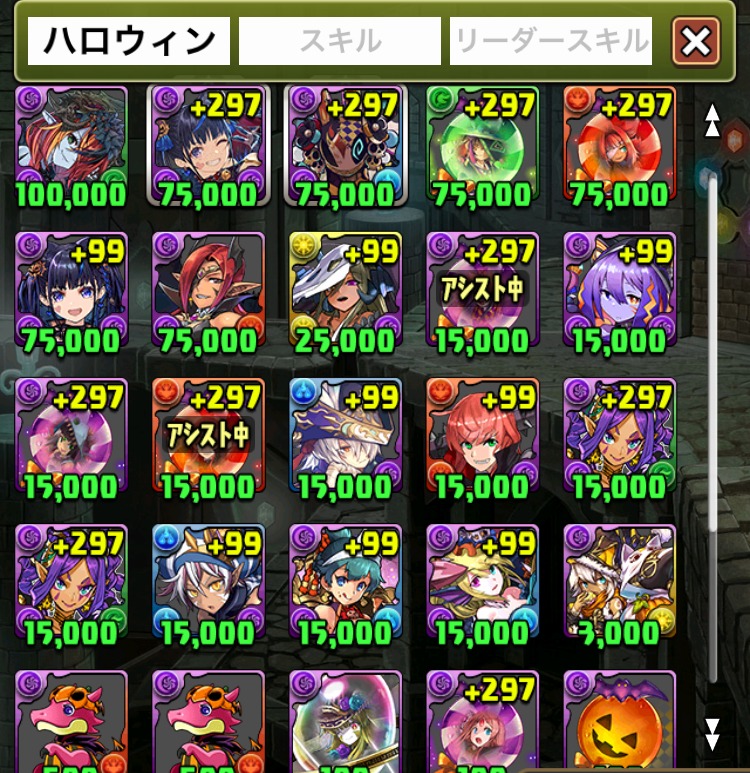Select the monster worth 3,000
This screenshot has height=773, width=750.
pyautogui.click(x=619, y=583)
